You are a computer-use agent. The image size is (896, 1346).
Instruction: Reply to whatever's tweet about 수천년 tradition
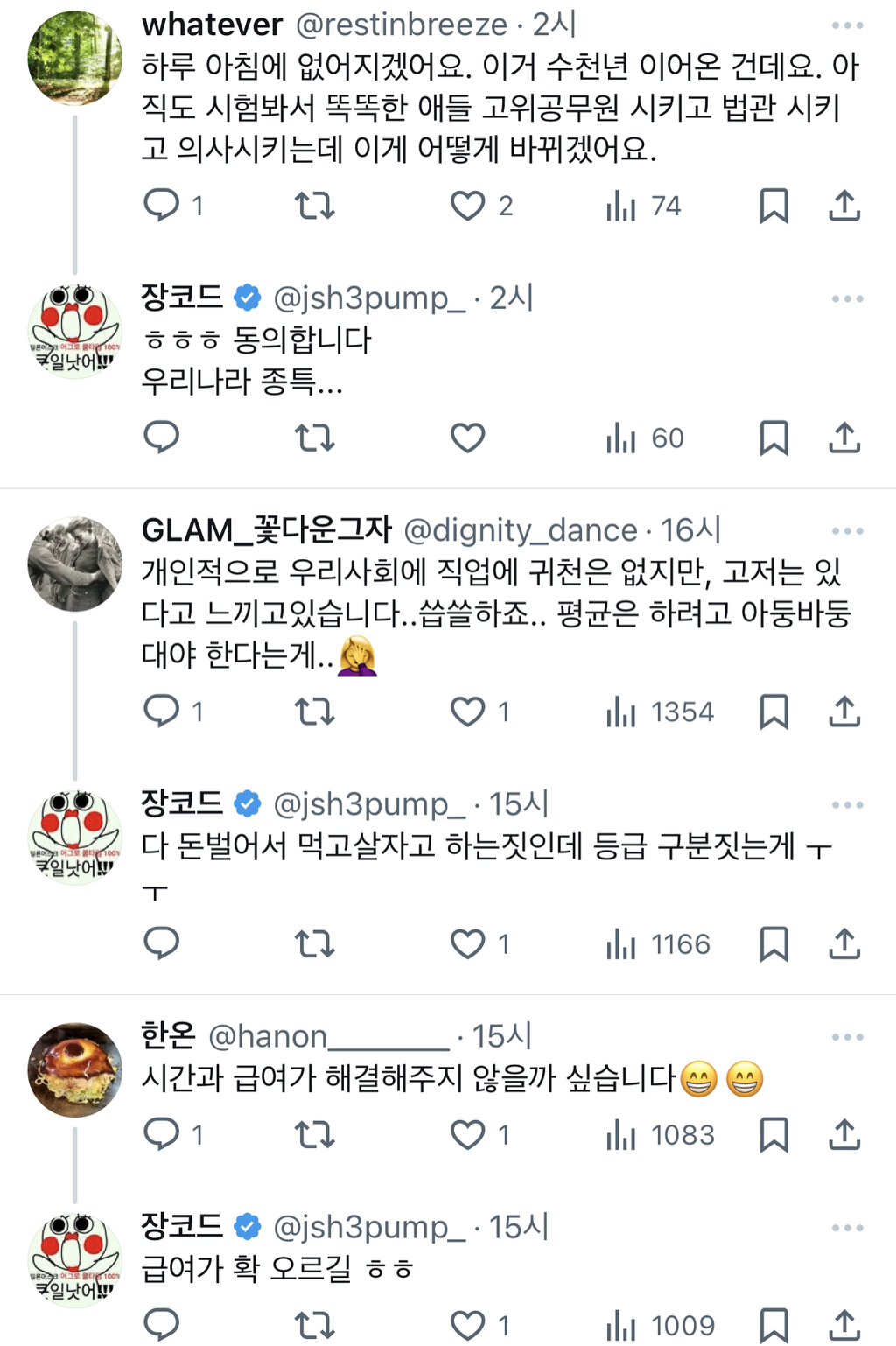[161, 206]
